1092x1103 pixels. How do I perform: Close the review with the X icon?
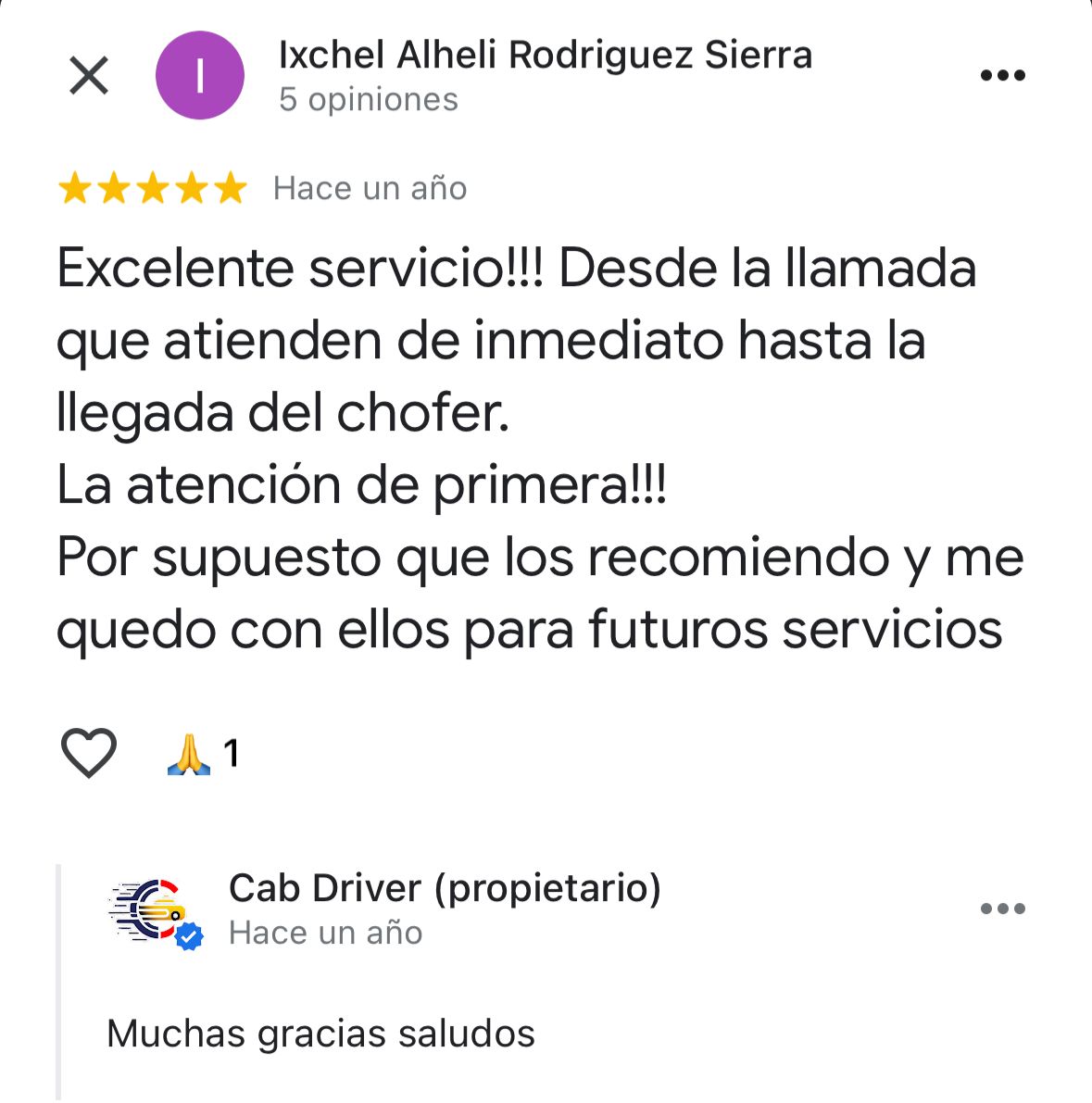click(x=89, y=75)
